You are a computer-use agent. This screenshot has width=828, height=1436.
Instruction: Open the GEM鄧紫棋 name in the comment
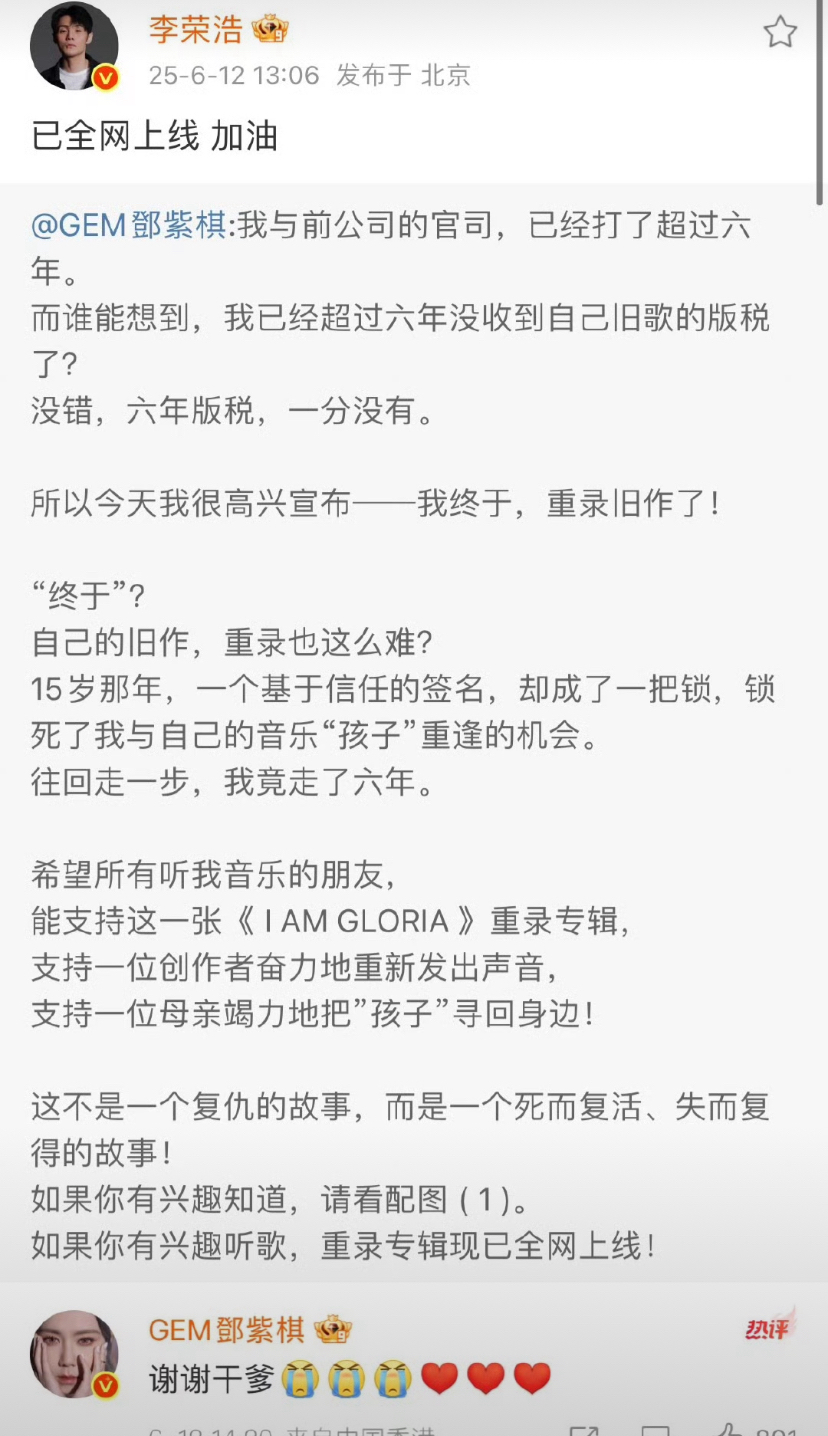coord(227,1330)
